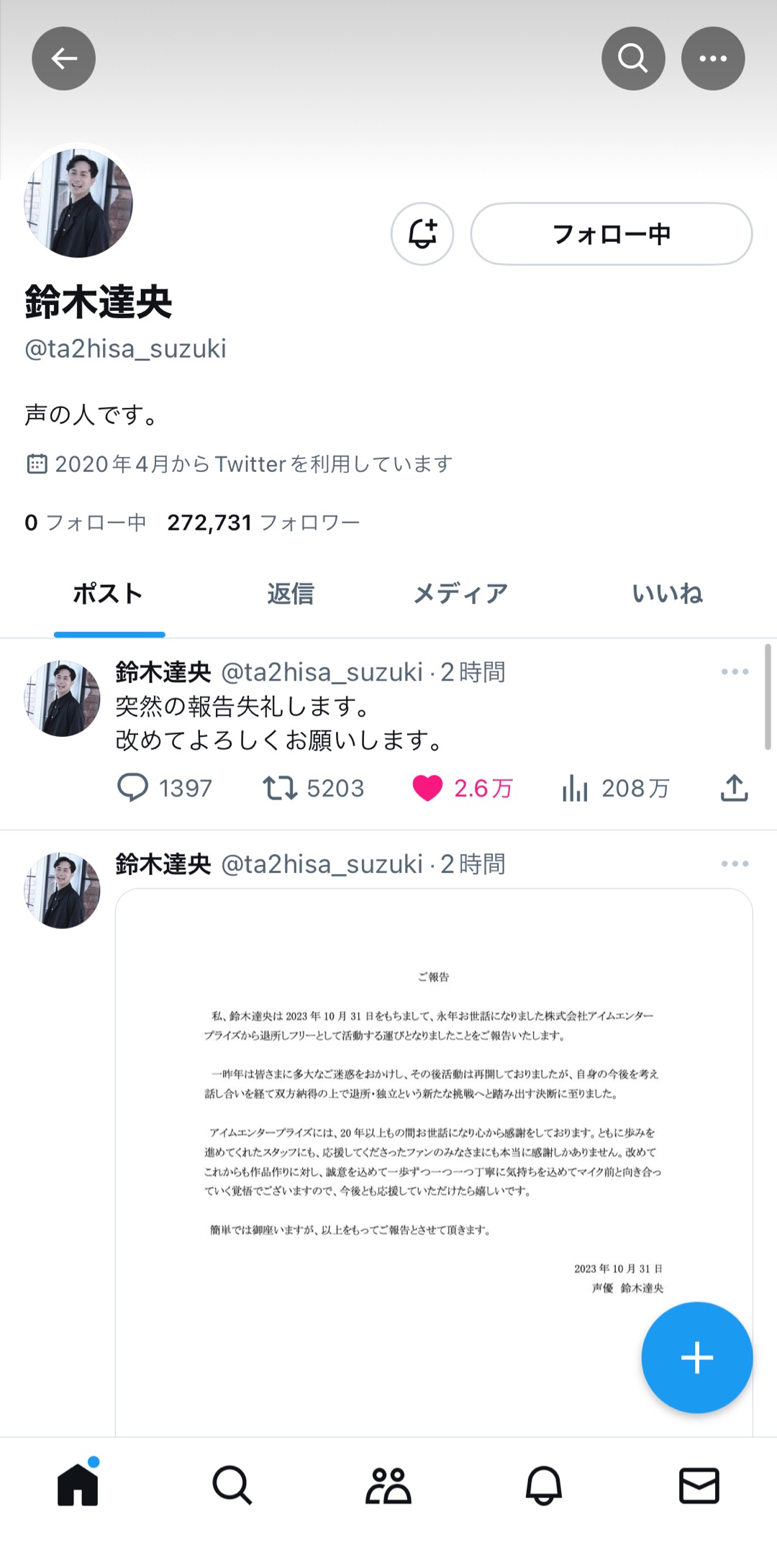This screenshot has width=777, height=1568.
Task: Open the attached ご報告 image
Action: (x=433, y=1137)
